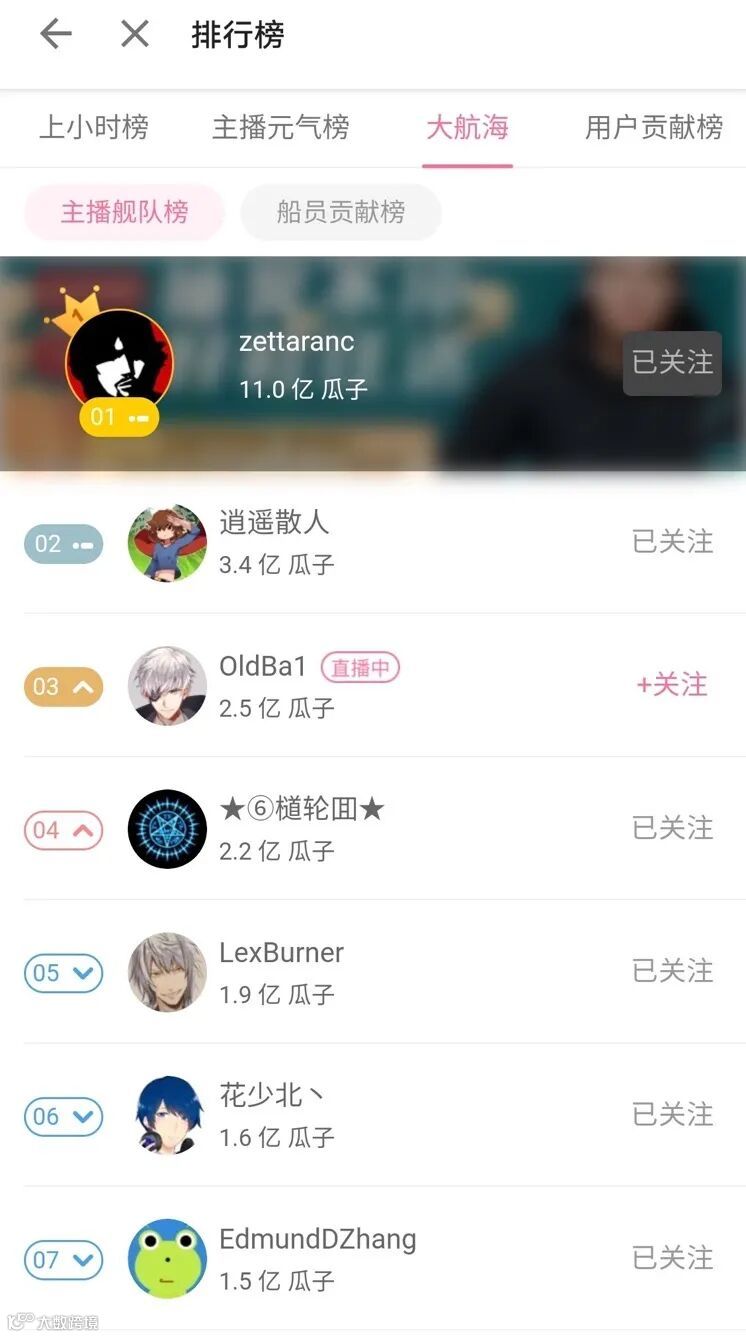Follow OldBa1 with +关注
The image size is (746, 1337).
point(672,685)
